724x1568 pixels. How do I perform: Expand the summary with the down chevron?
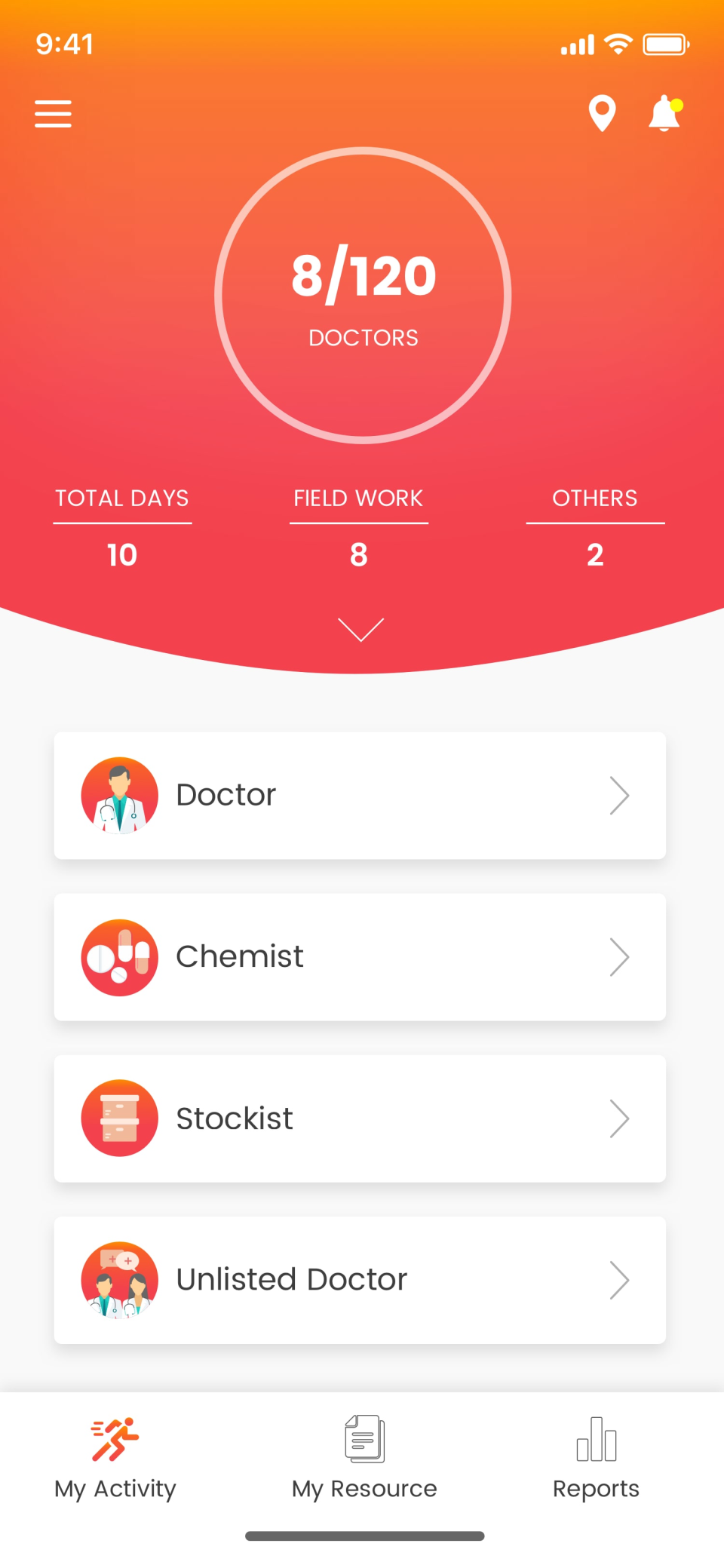tap(361, 629)
